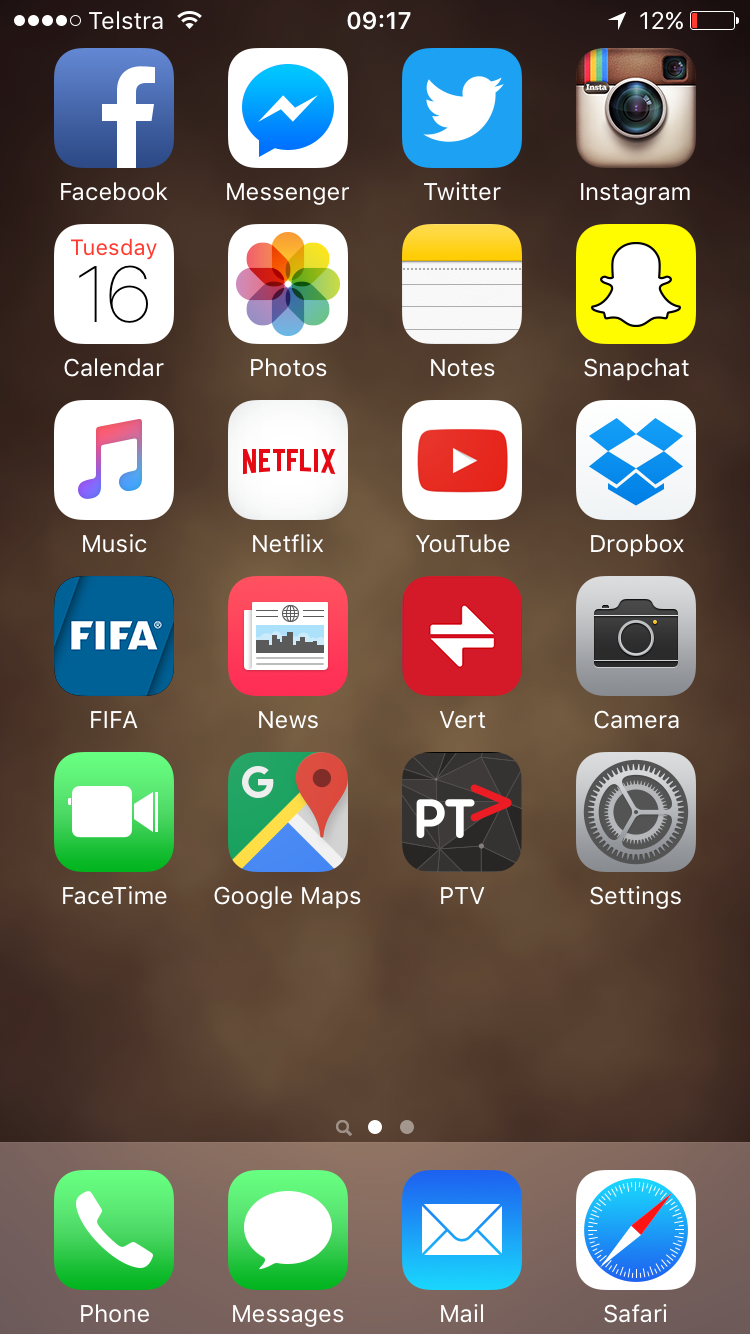Open Netflix
750x1334 pixels.
click(x=288, y=460)
